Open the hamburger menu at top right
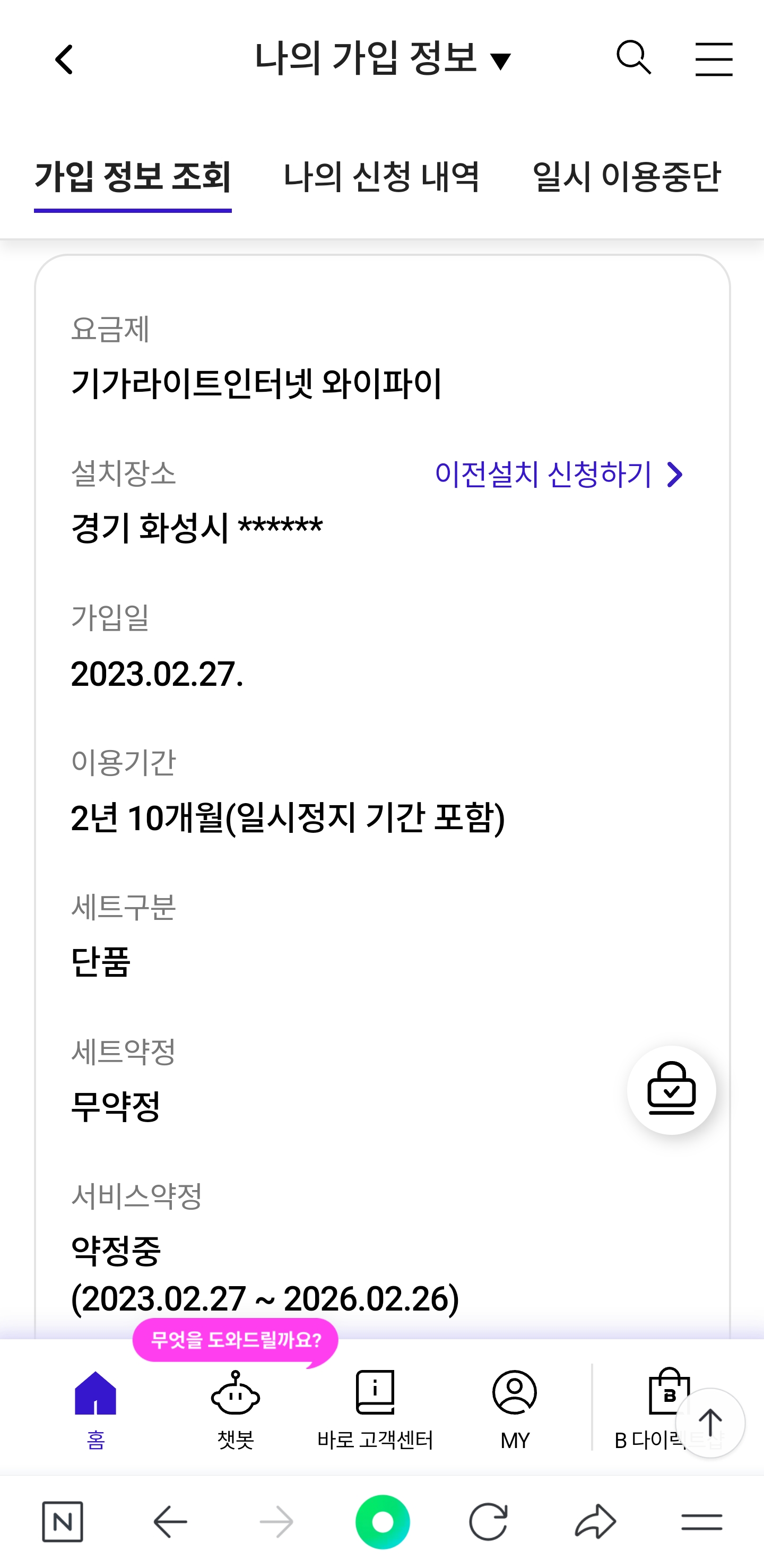 (x=714, y=59)
